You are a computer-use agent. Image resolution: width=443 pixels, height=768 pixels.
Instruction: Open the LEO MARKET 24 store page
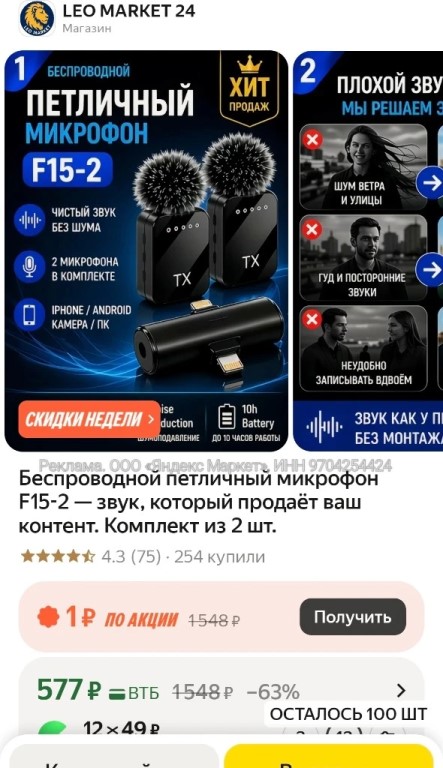coord(128,11)
